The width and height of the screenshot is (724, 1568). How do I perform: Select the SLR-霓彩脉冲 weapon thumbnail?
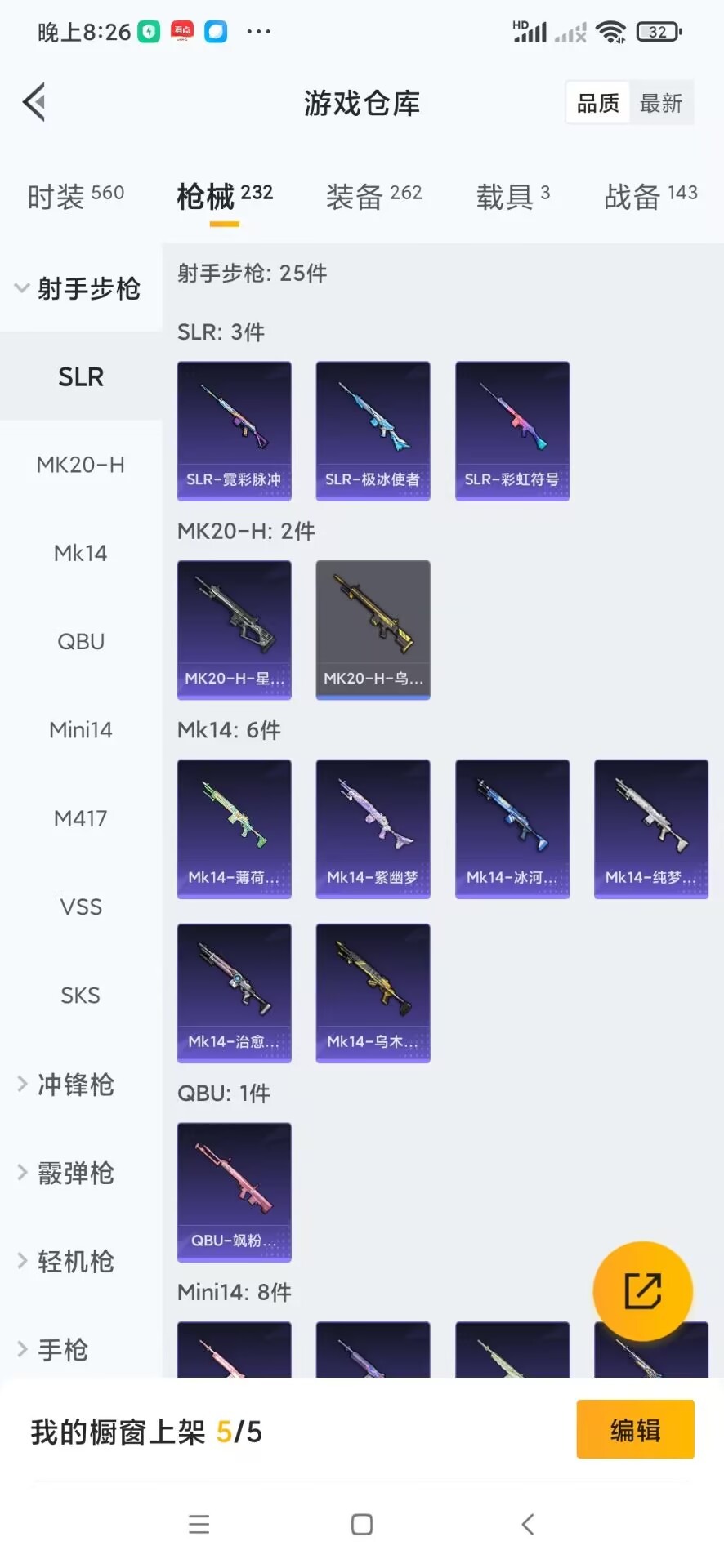[234, 430]
